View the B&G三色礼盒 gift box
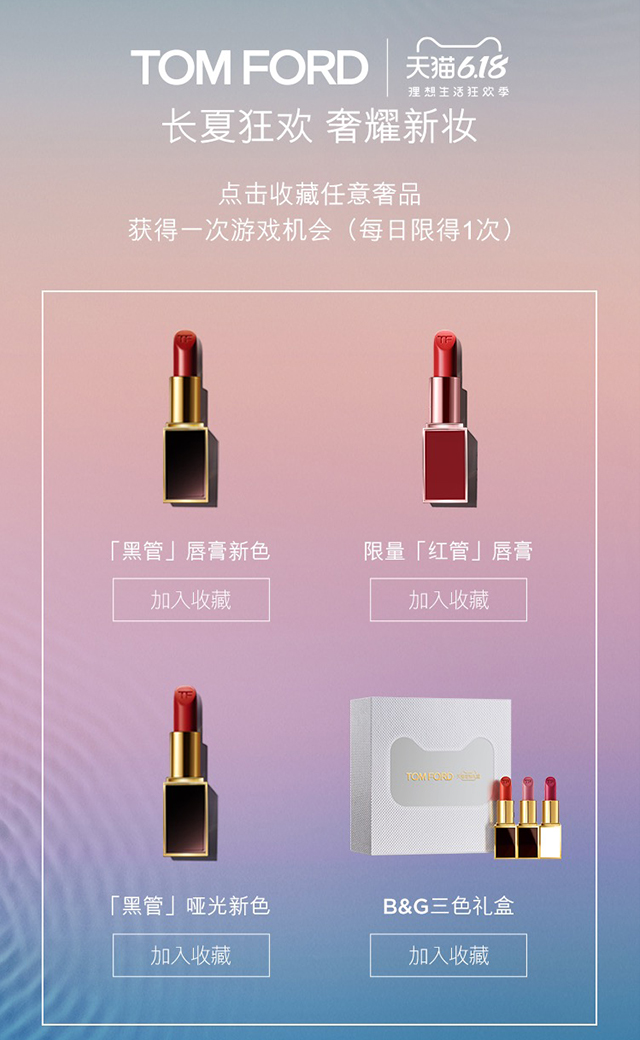Screen dimensions: 640x1040 point(445,778)
